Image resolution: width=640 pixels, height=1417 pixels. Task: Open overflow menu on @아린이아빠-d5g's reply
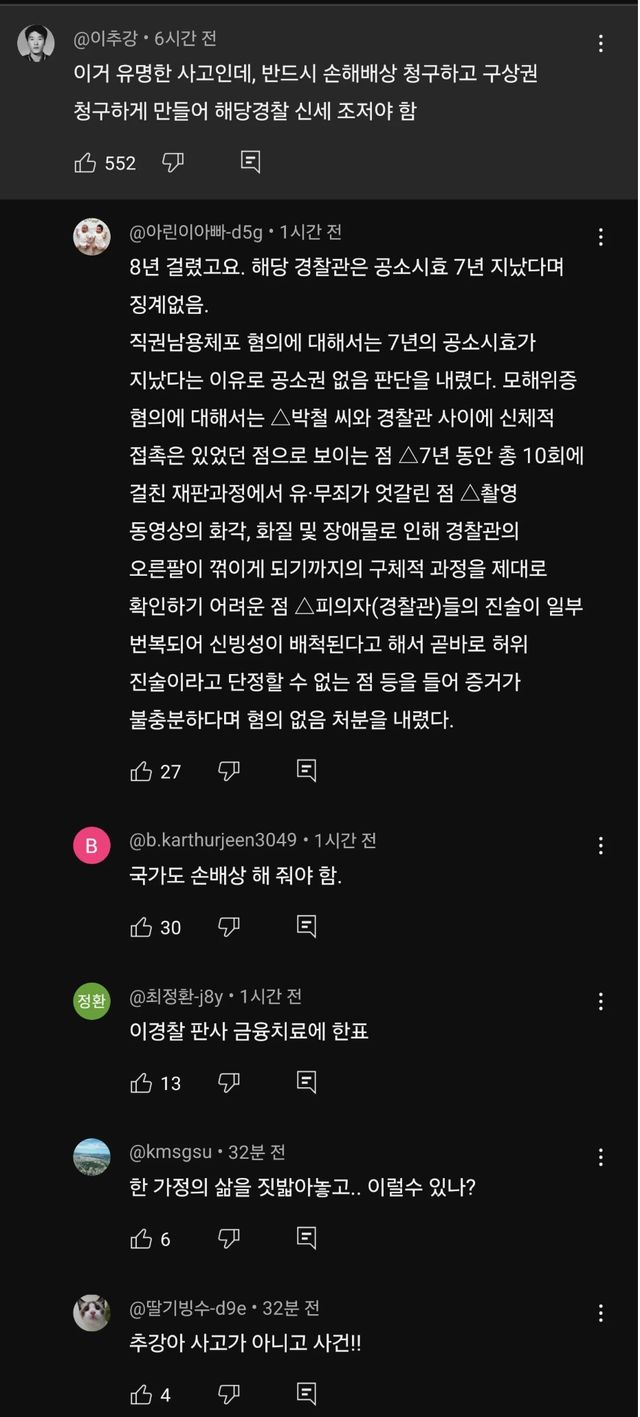tap(601, 237)
